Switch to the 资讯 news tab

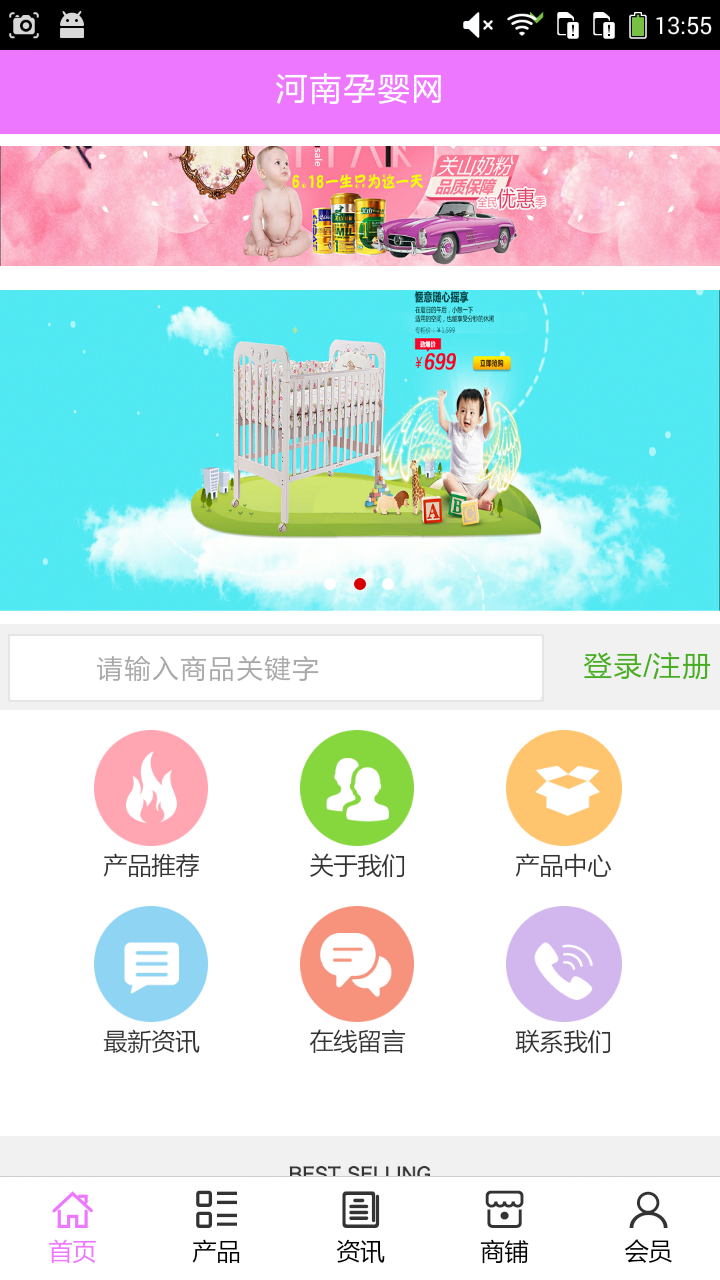point(360,1228)
